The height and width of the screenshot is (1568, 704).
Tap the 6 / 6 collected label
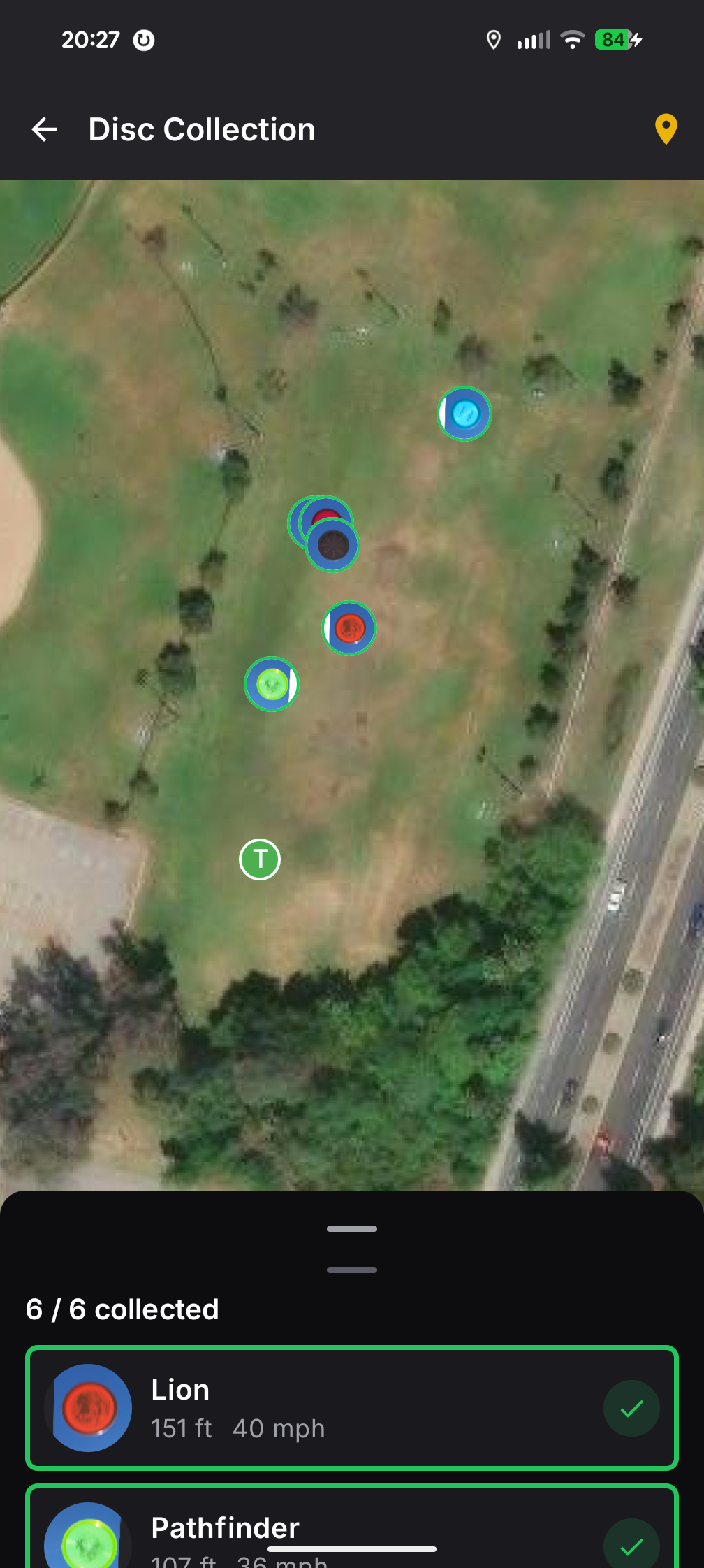[123, 1309]
